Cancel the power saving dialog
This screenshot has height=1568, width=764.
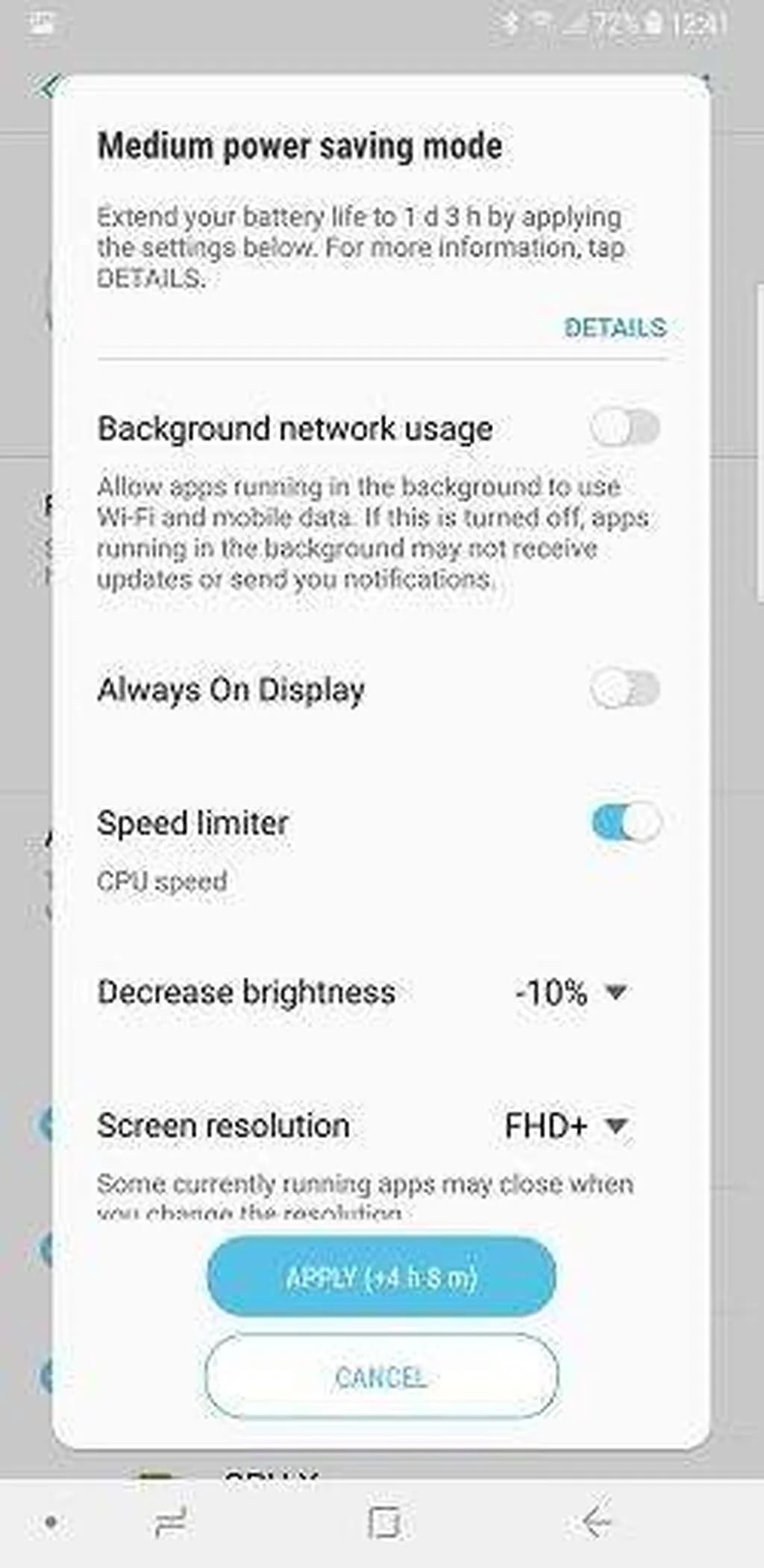click(x=381, y=1377)
